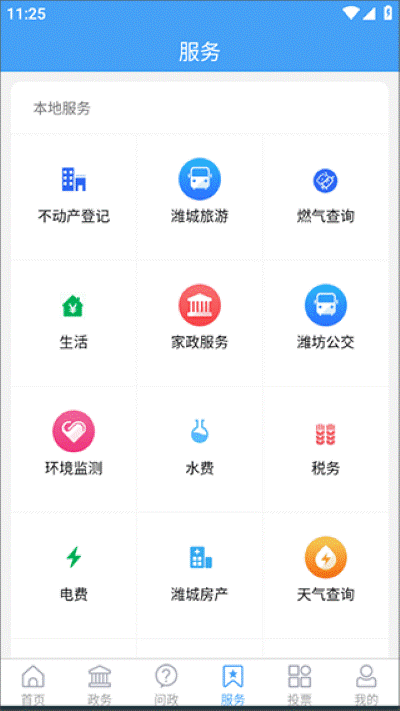Open 天气查询 weather lookup
Viewport: 400px width, 711px height.
tap(325, 575)
